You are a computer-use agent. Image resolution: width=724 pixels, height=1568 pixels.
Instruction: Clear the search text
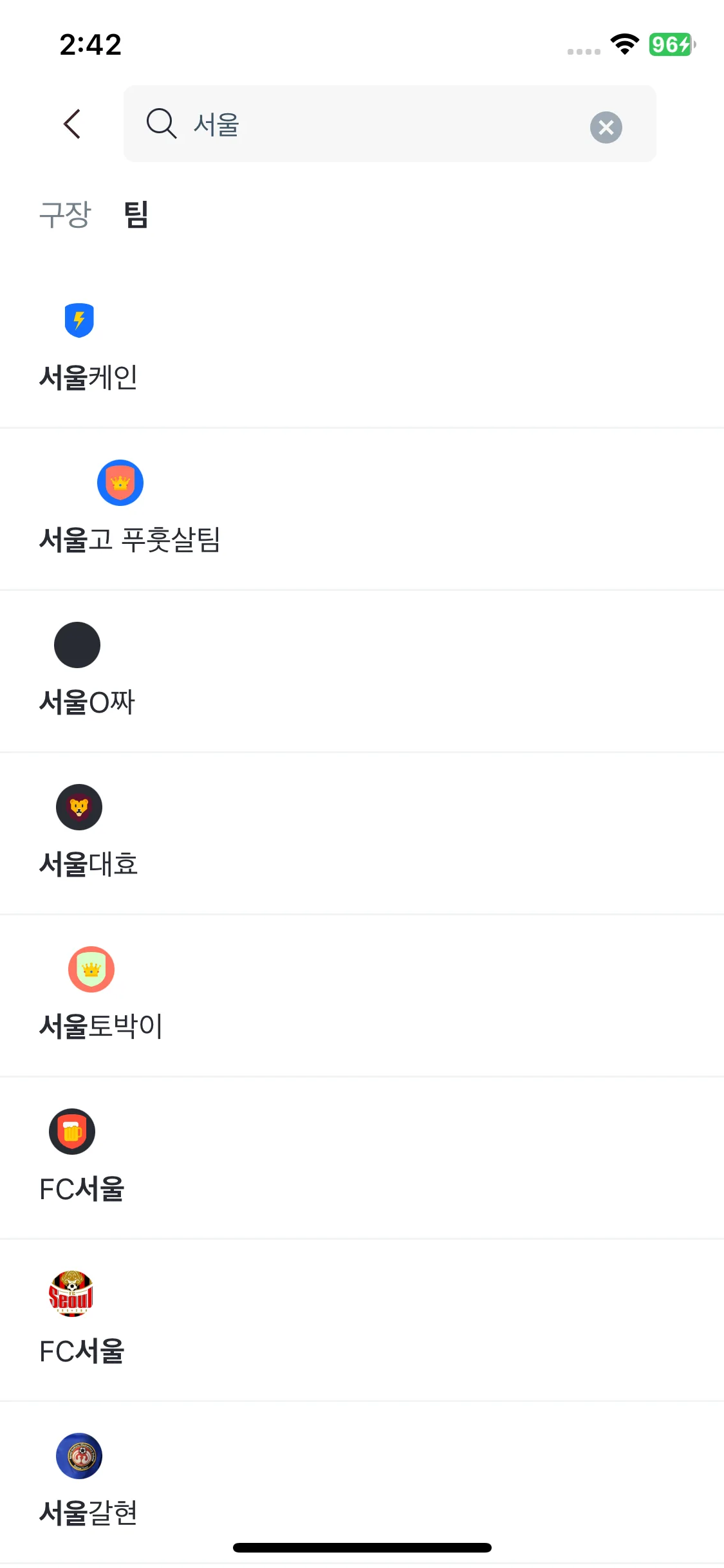(x=606, y=127)
